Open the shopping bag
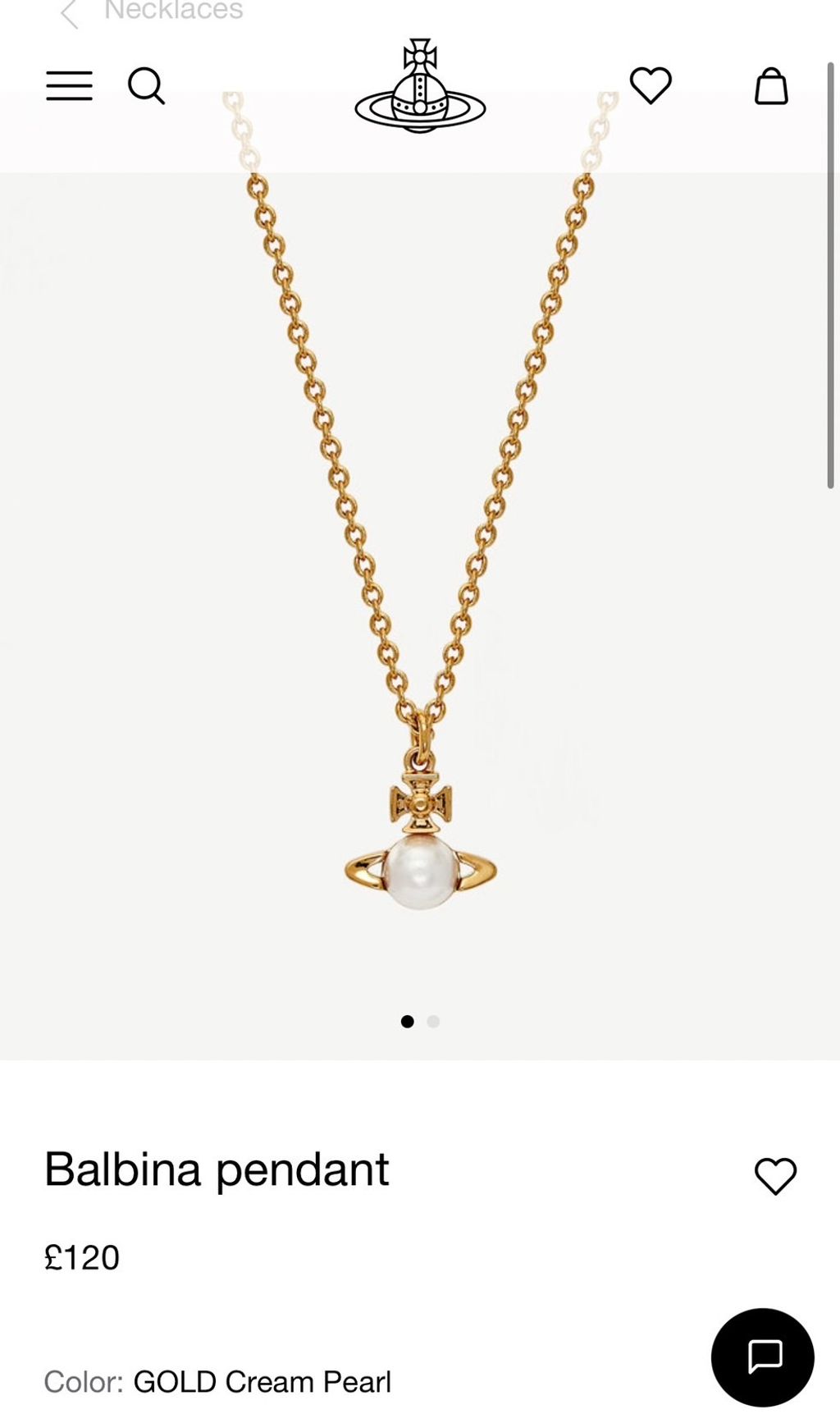 [771, 85]
